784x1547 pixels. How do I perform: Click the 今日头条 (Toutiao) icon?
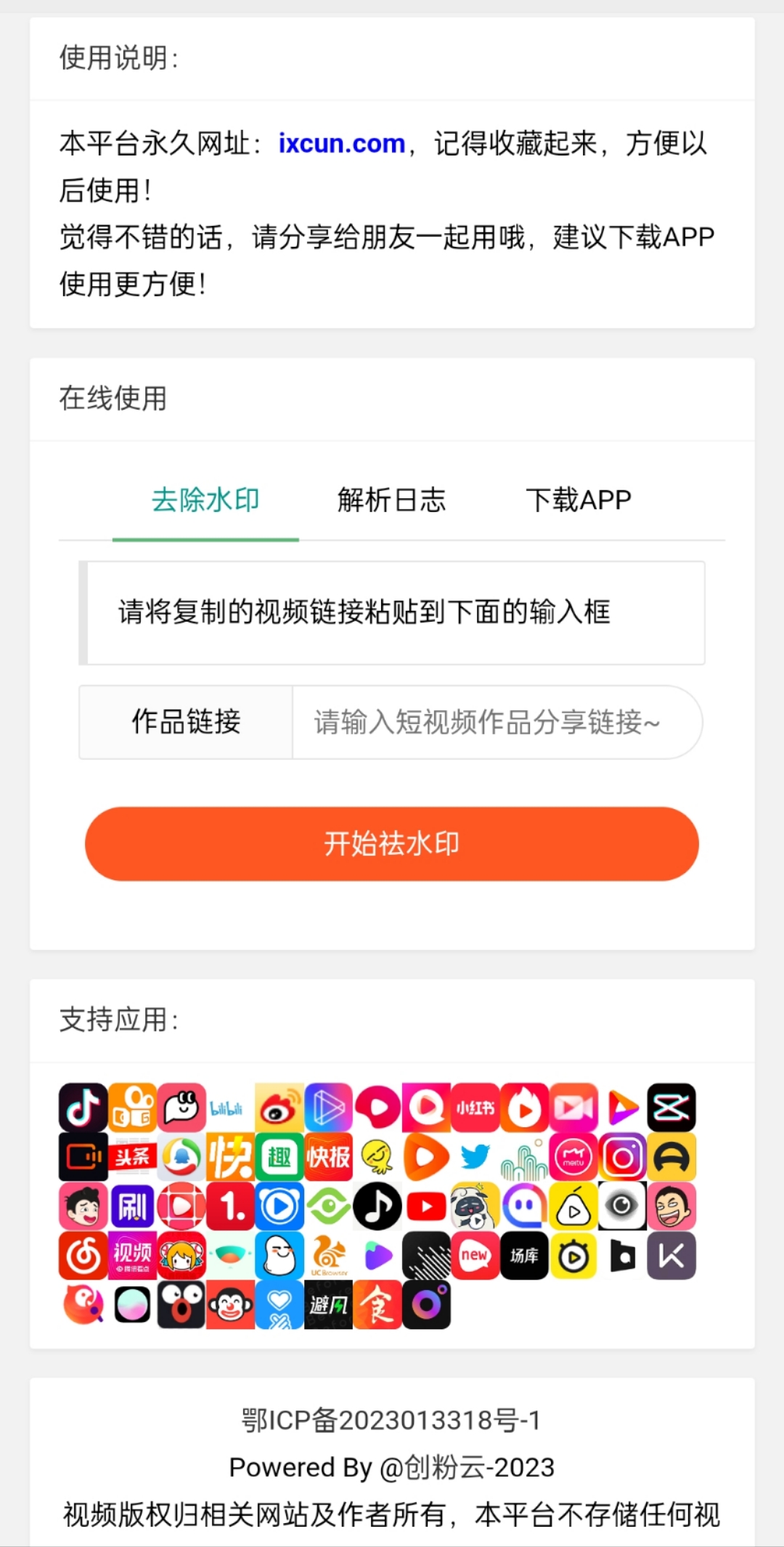132,1156
